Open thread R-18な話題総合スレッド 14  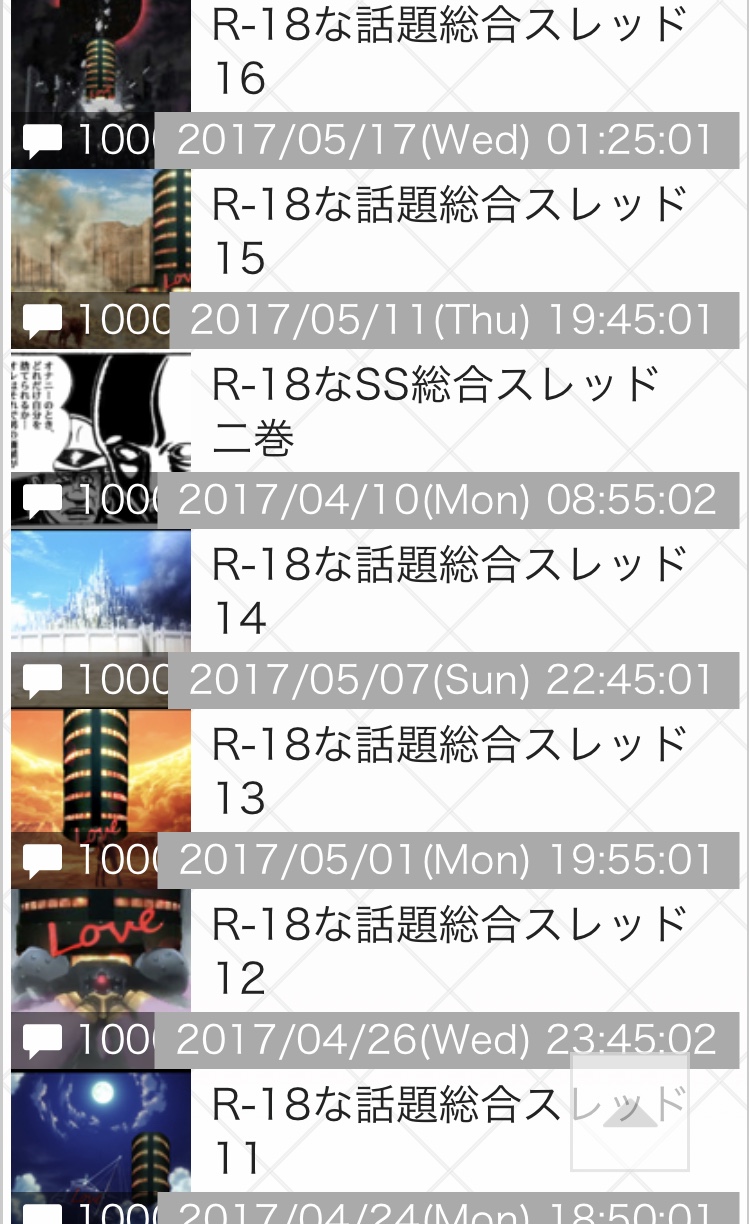coord(449,590)
